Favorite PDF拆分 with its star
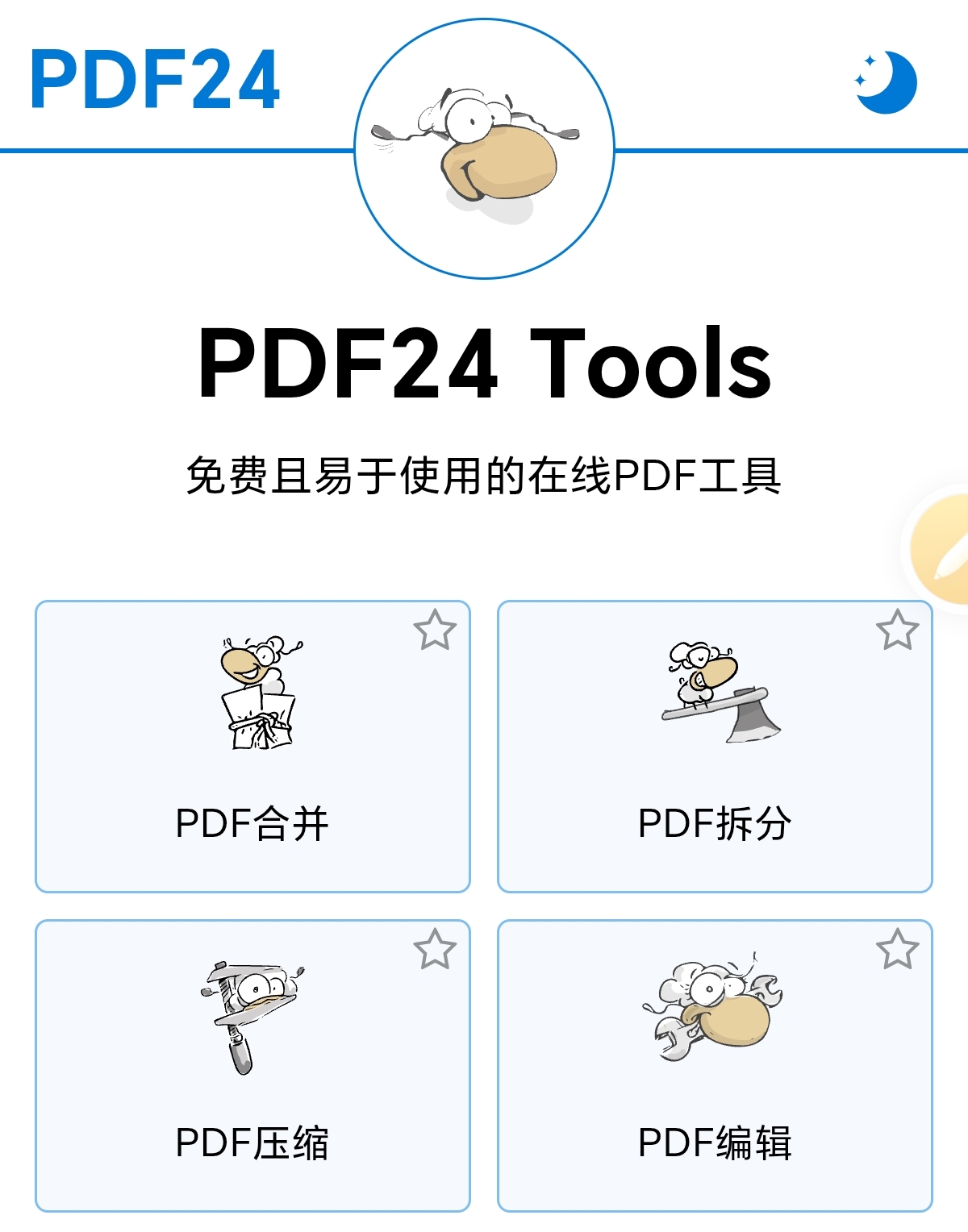968x1232 pixels. [897, 631]
